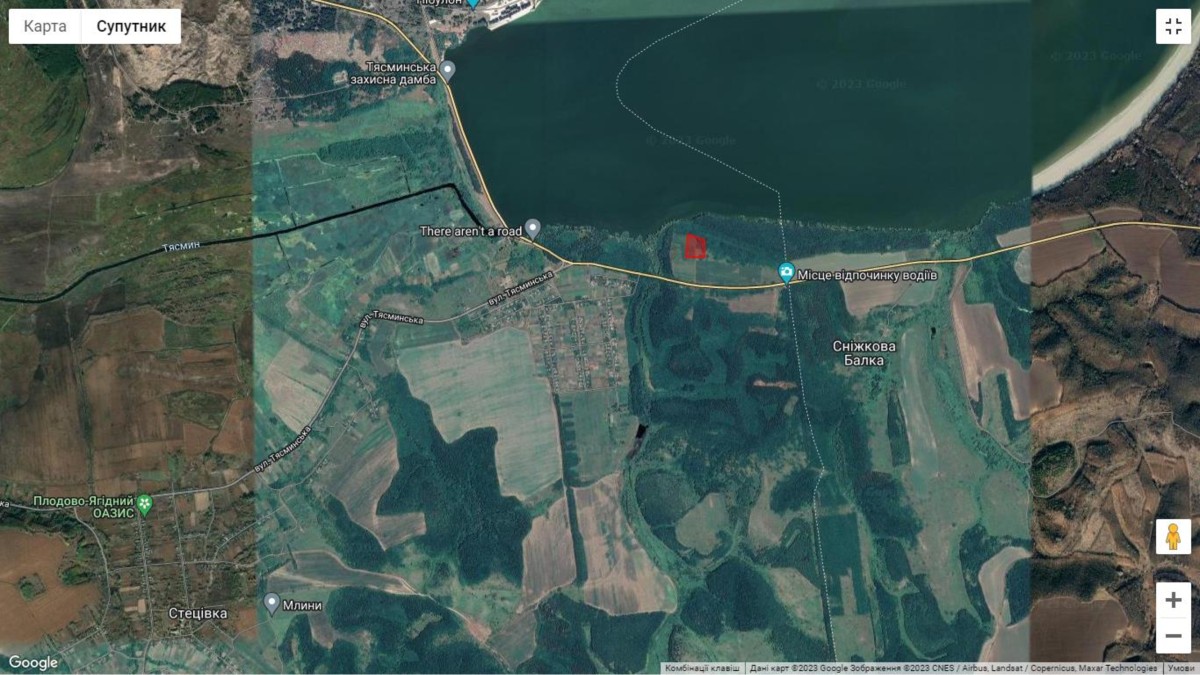The image size is (1200, 675).
Task: Open the Тясминська захисна дамба place marker
Action: pyautogui.click(x=448, y=70)
